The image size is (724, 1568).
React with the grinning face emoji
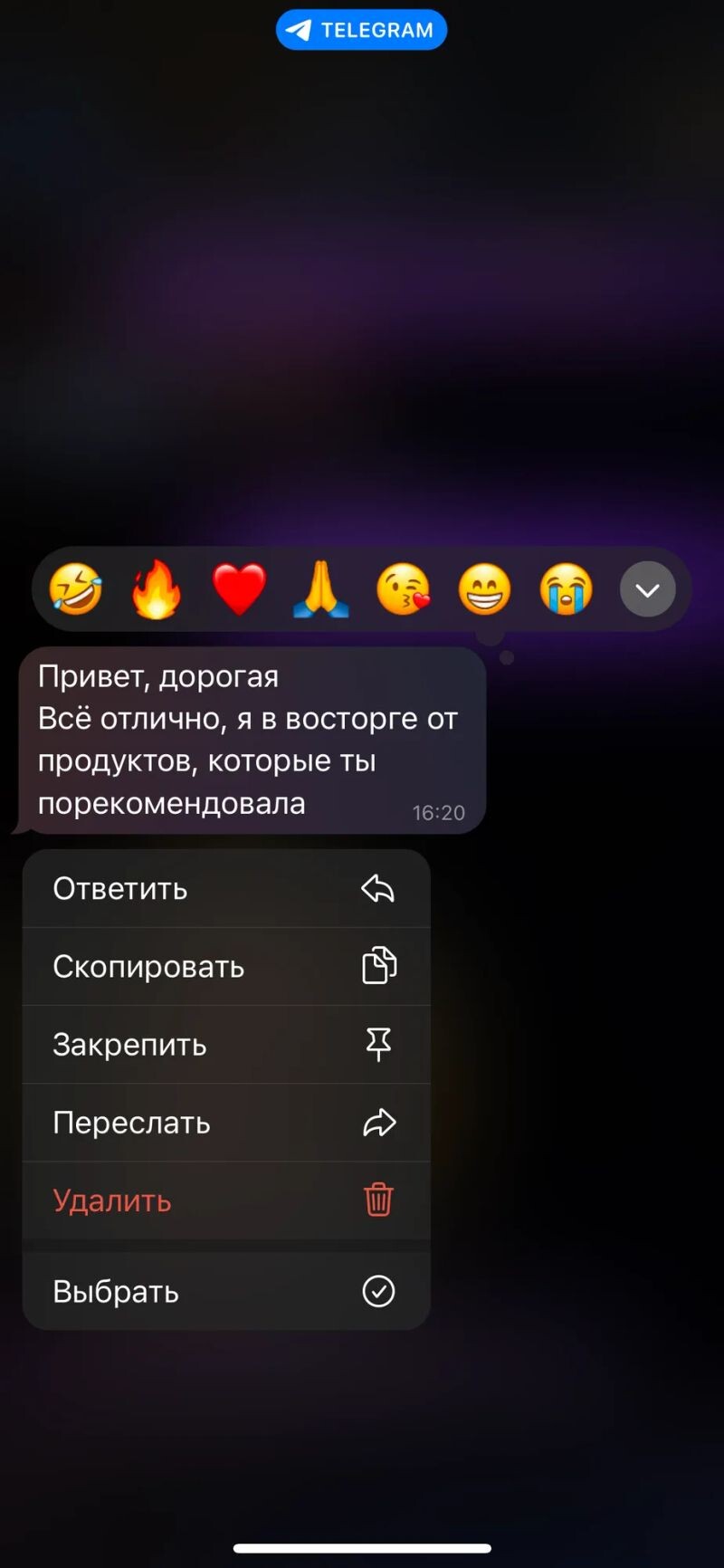484,589
